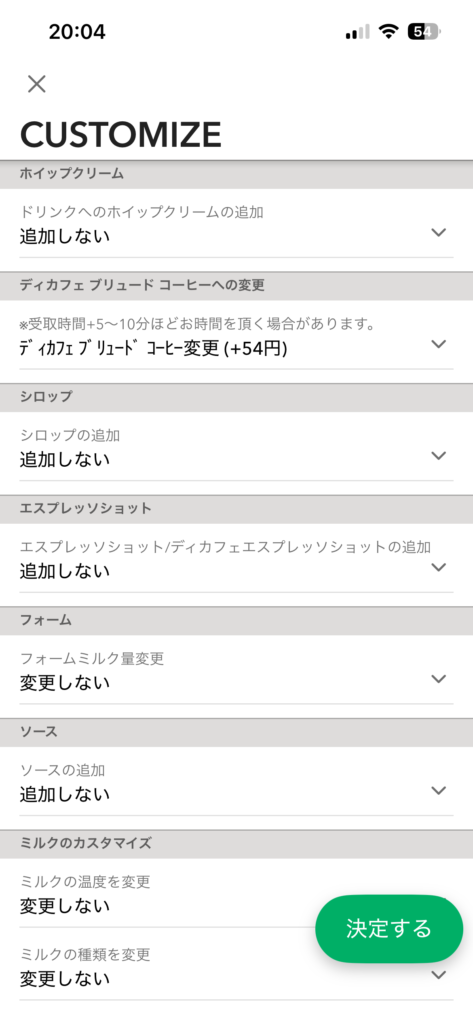This screenshot has width=473, height=1024.
Task: Open the ソースの追加 dropdown
Action: click(236, 782)
